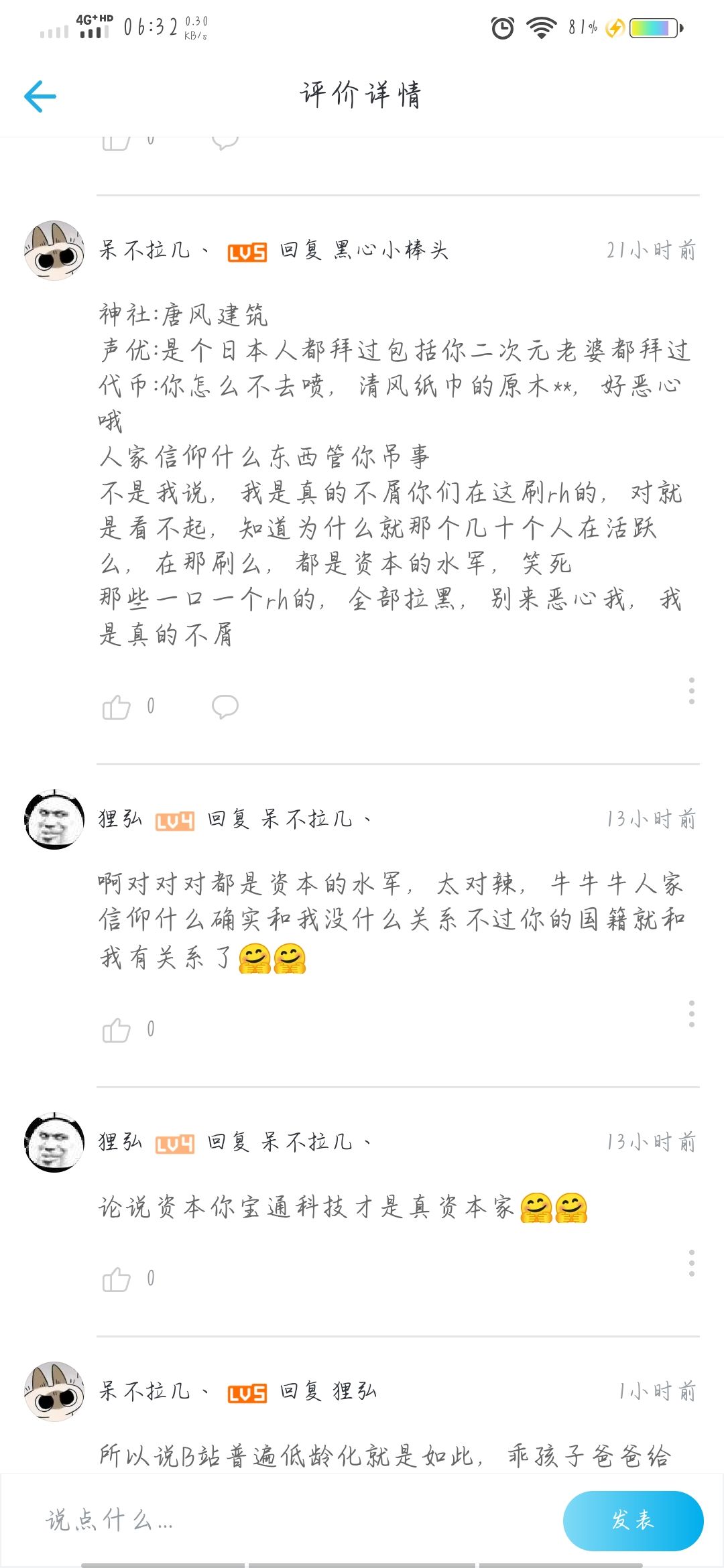
Task: Open the three-dot menu on 狸弘's 宝通科技 comment
Action: click(691, 1263)
